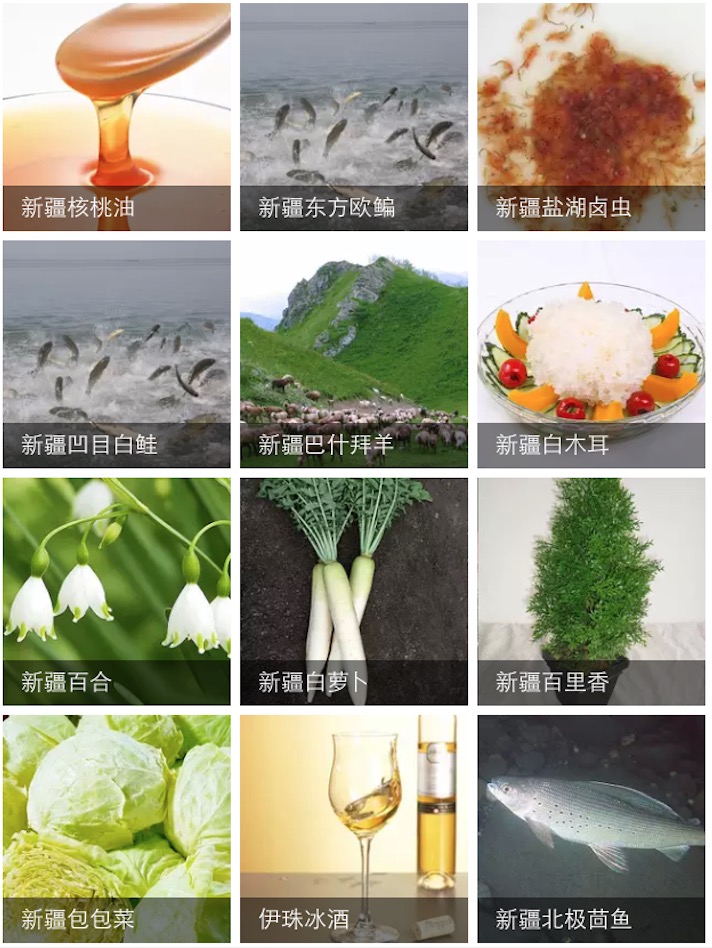Select the 新疆东方欧鳊 card
712x948 pixels.
(354, 117)
